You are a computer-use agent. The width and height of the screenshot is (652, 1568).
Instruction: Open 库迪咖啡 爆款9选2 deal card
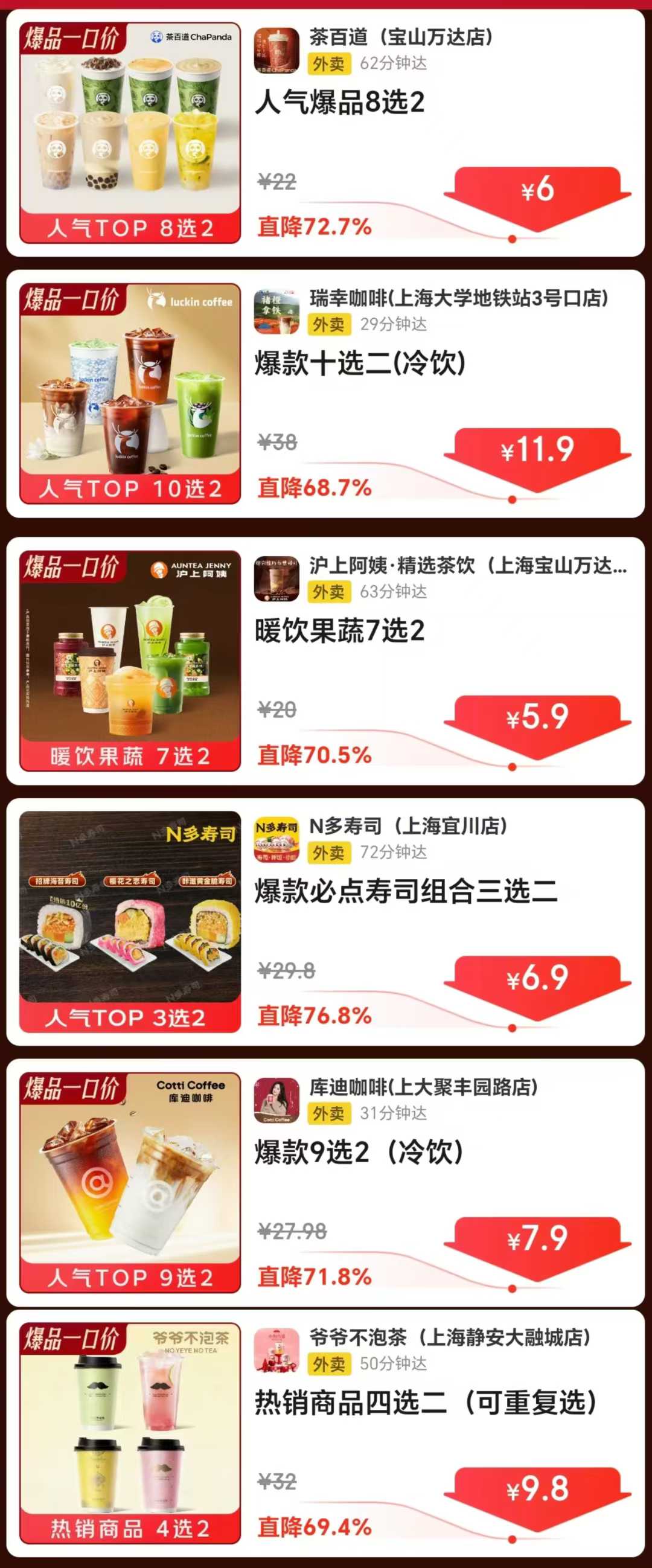click(x=358, y=1152)
